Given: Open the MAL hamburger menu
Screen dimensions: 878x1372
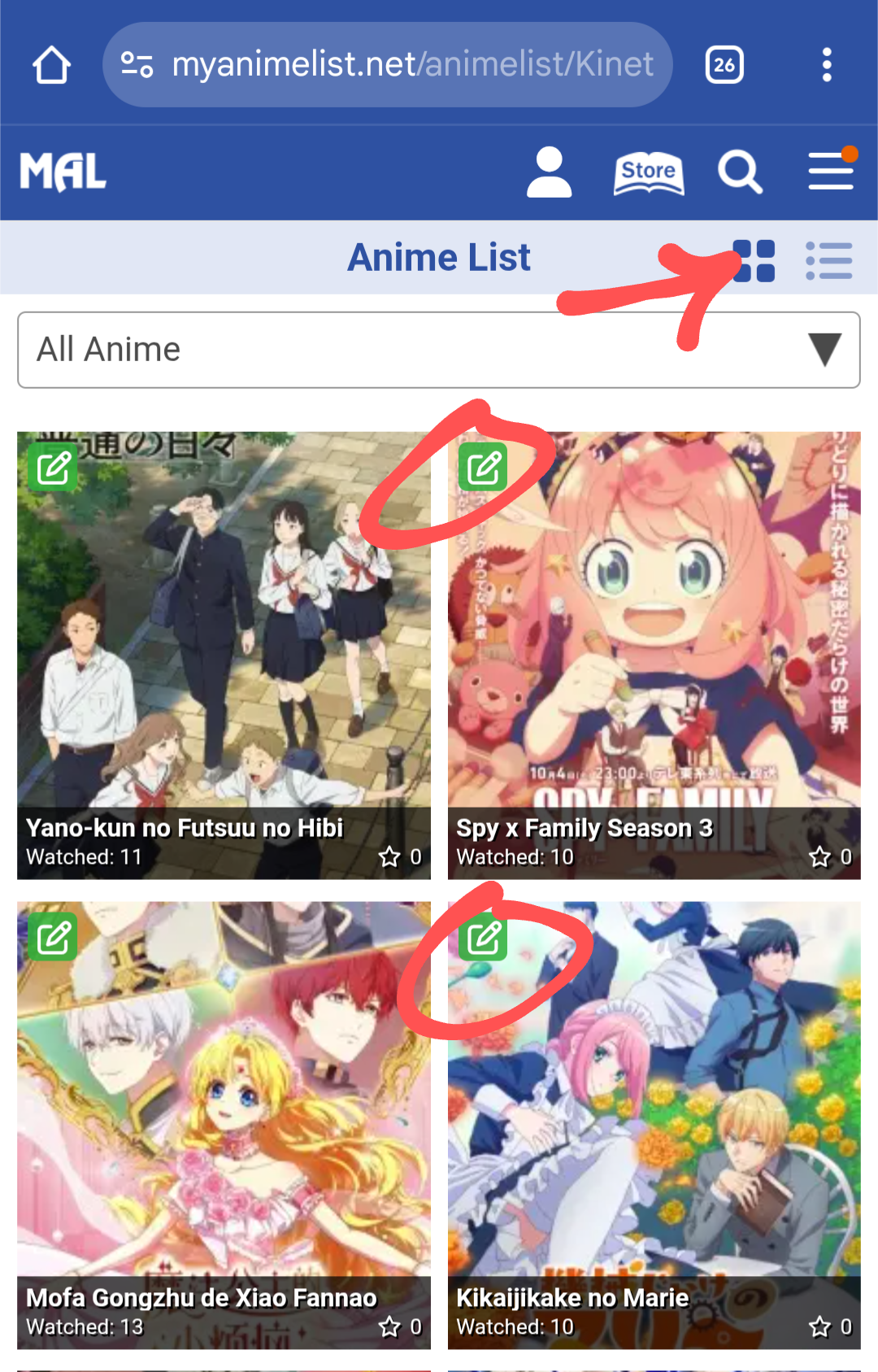Looking at the screenshot, I should tap(831, 172).
